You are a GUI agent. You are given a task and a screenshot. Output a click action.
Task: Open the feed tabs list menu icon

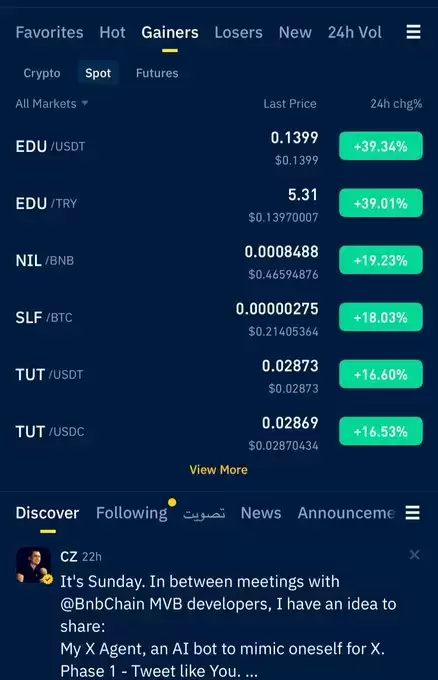coord(412,513)
